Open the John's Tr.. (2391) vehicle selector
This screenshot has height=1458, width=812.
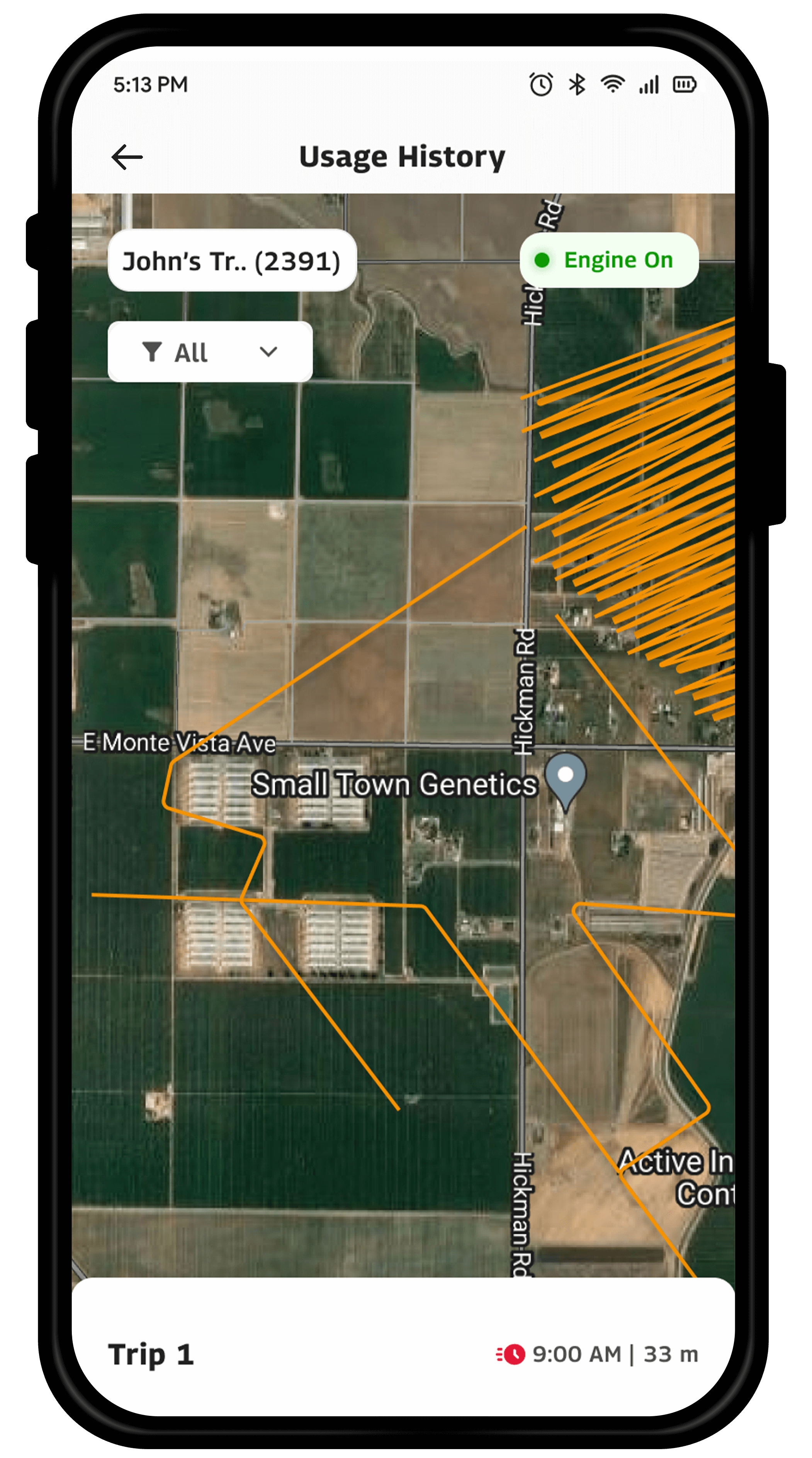[x=232, y=261]
